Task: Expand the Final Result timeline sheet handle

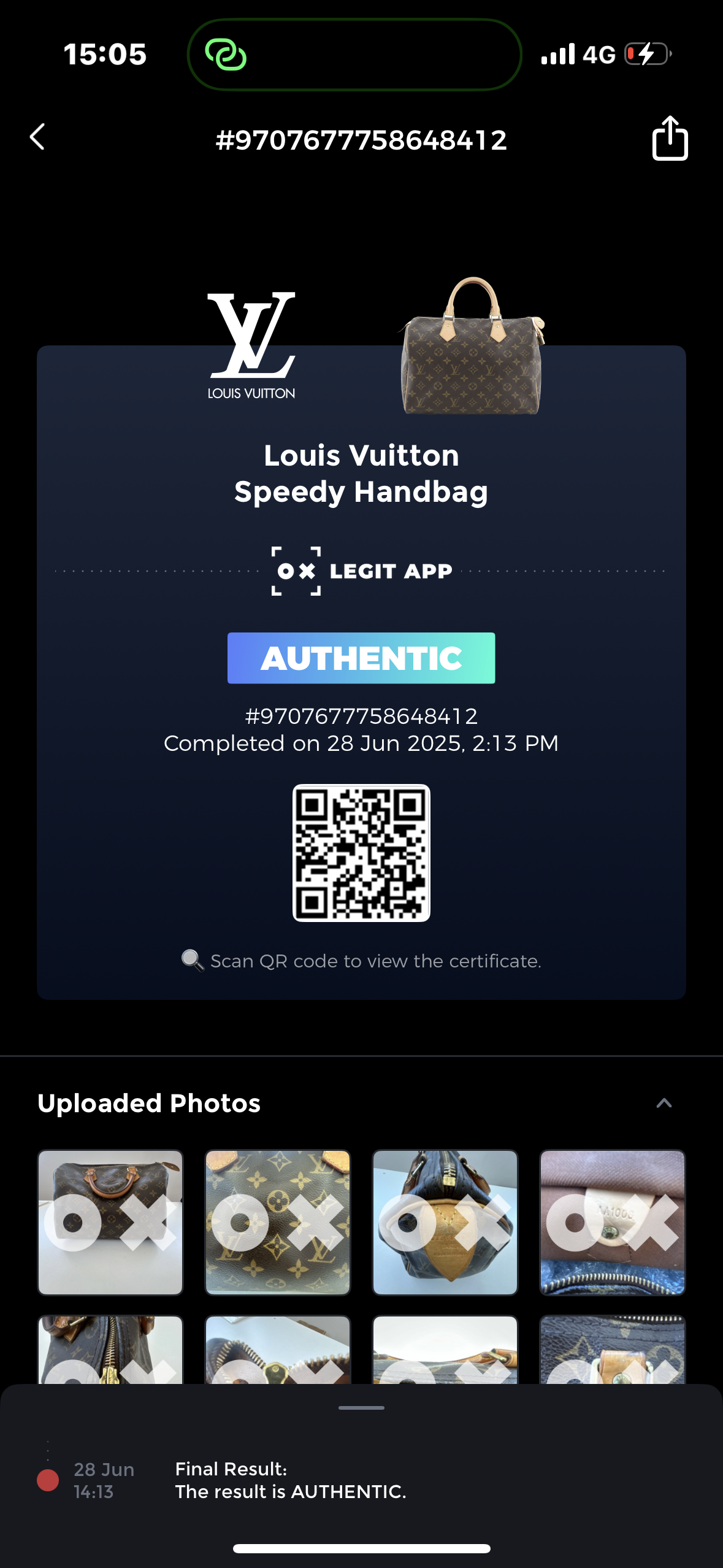Action: 361,1408
